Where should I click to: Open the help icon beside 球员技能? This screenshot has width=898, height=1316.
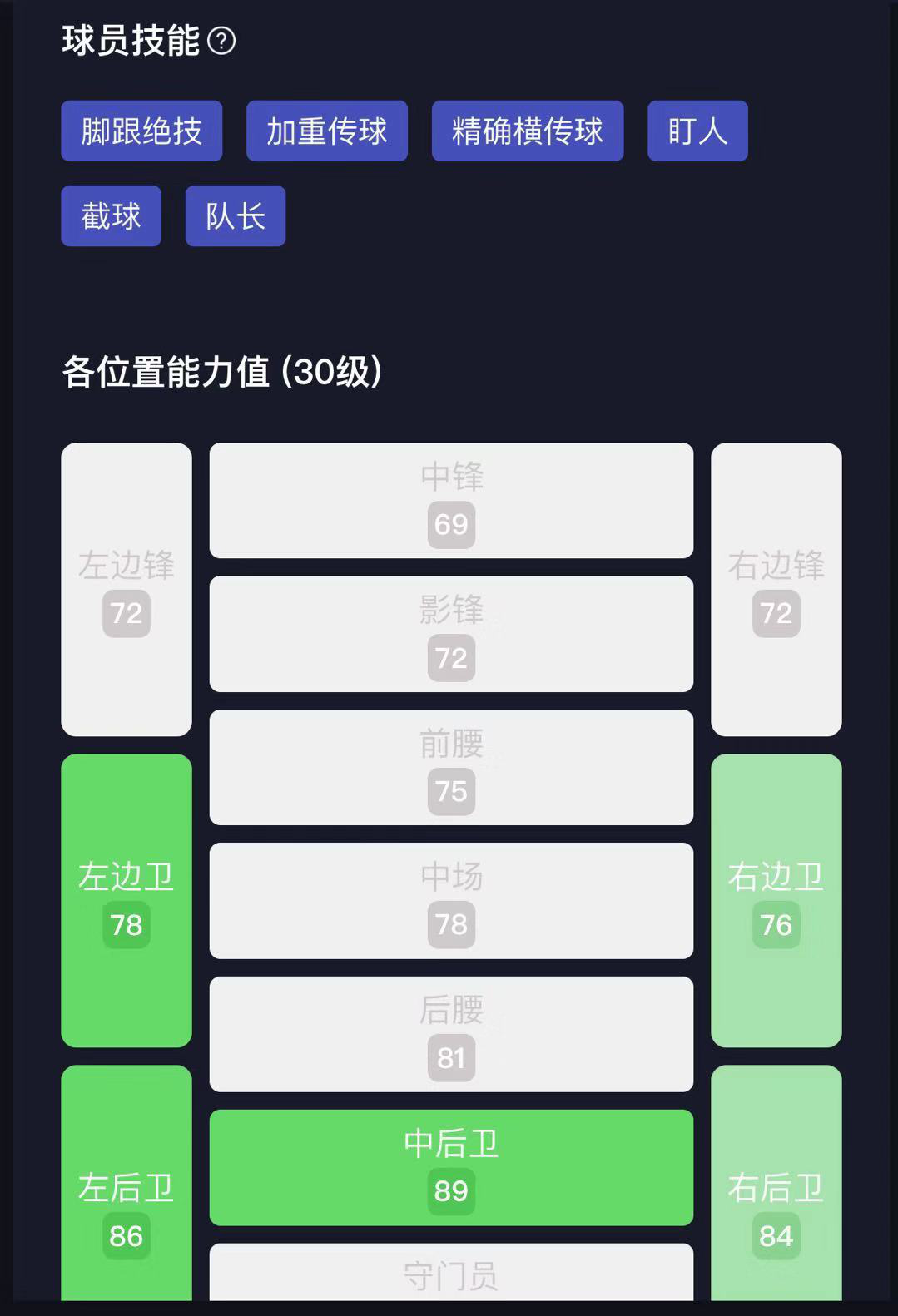(x=221, y=40)
